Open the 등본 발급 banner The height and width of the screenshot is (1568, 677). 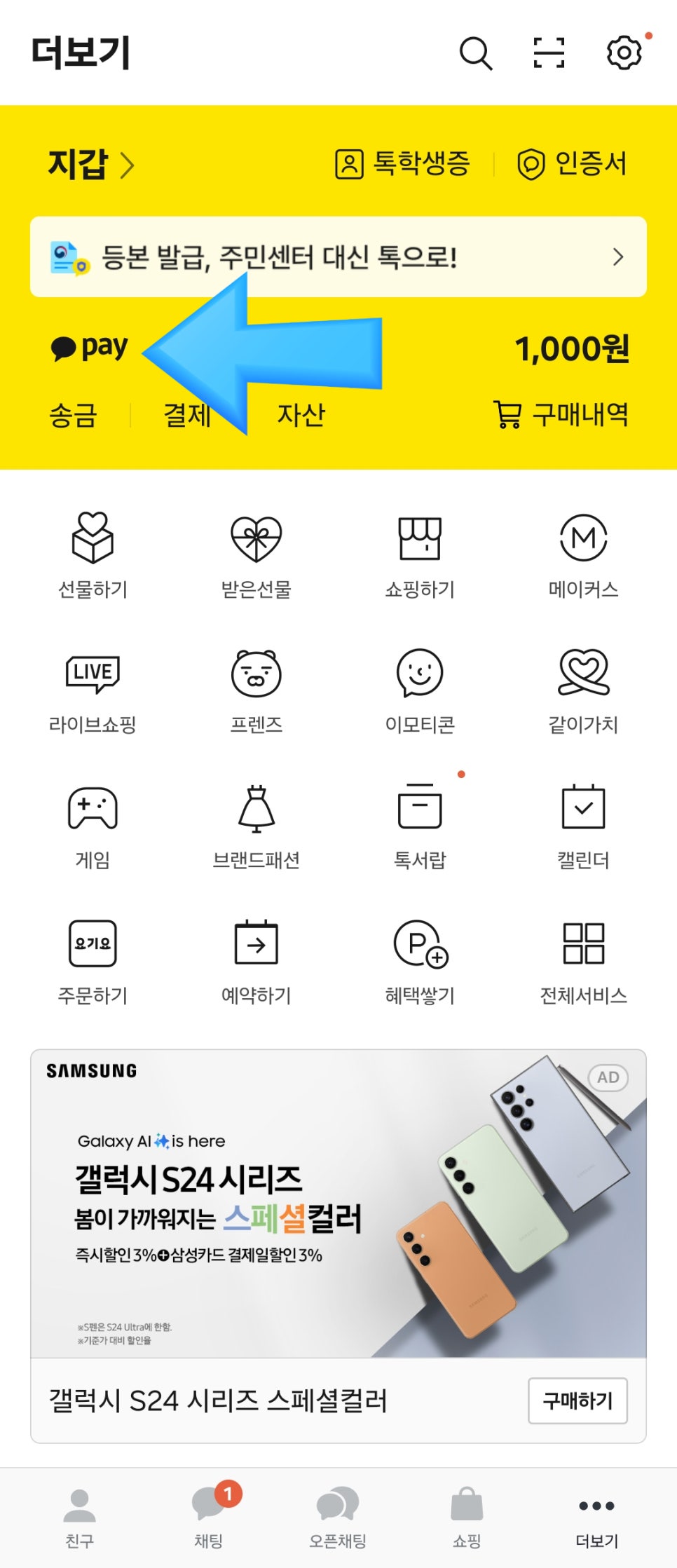[x=338, y=257]
